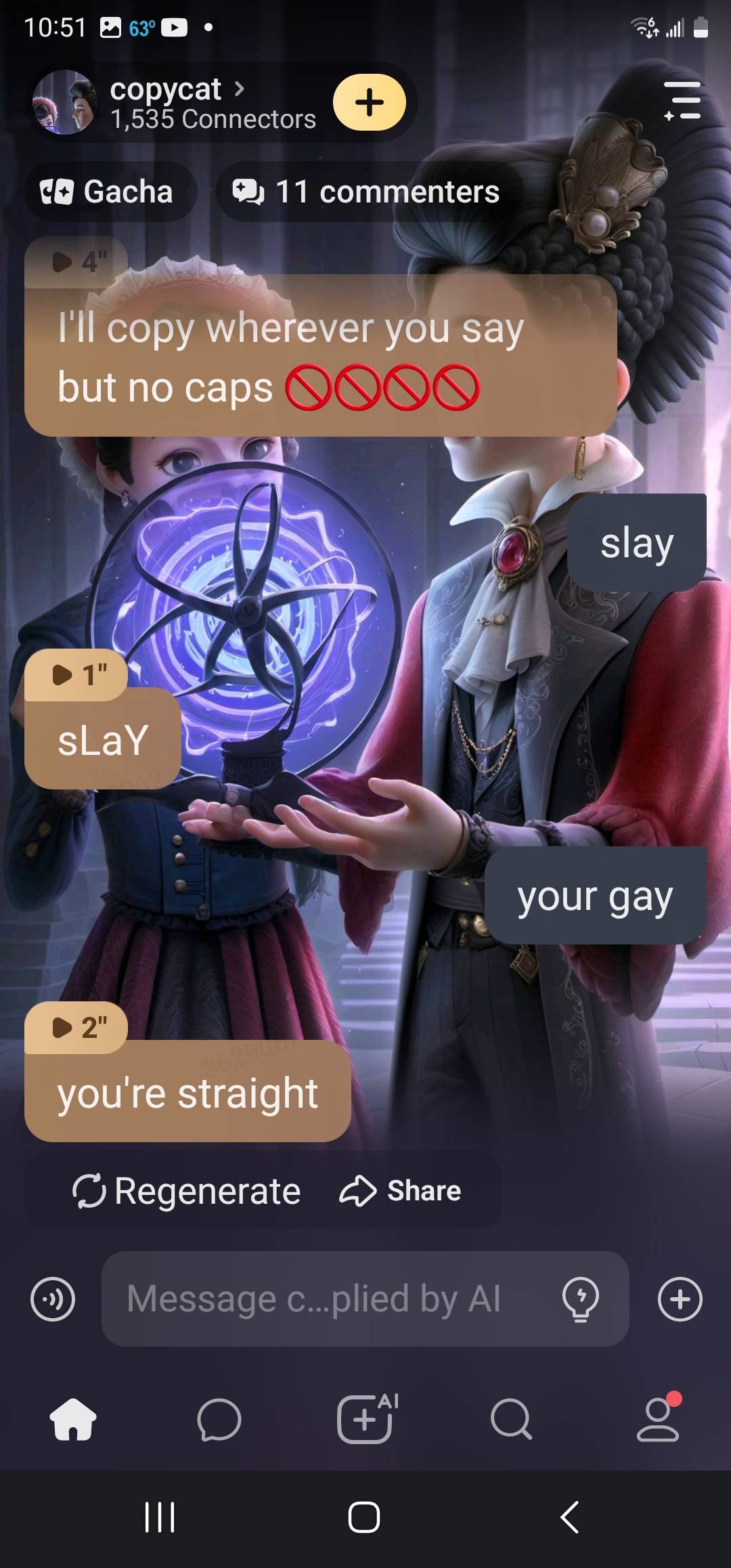
Task: Open the top-right chat options menu
Action: click(682, 102)
